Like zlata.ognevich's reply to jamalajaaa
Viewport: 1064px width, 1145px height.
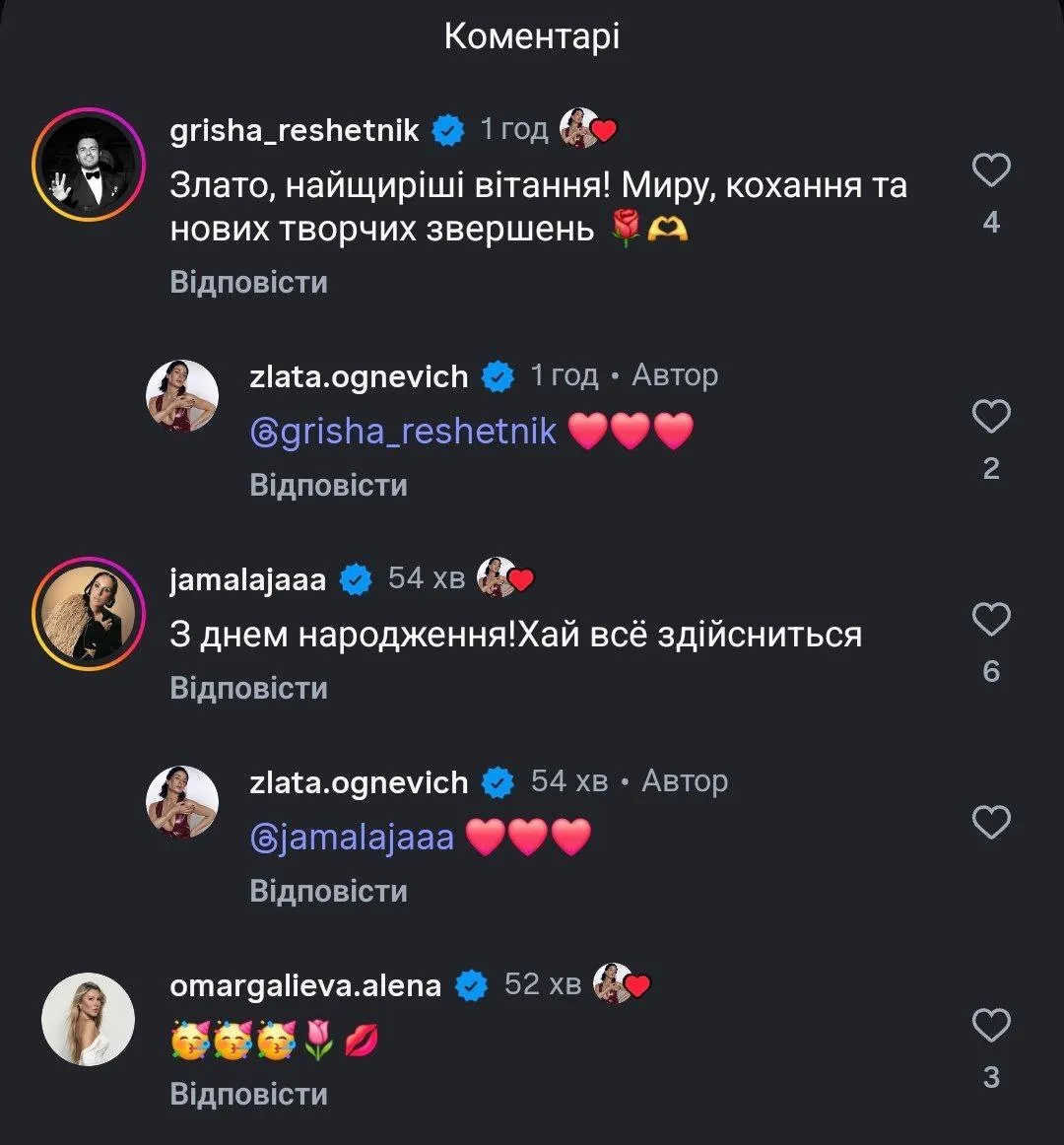pyautogui.click(x=991, y=822)
